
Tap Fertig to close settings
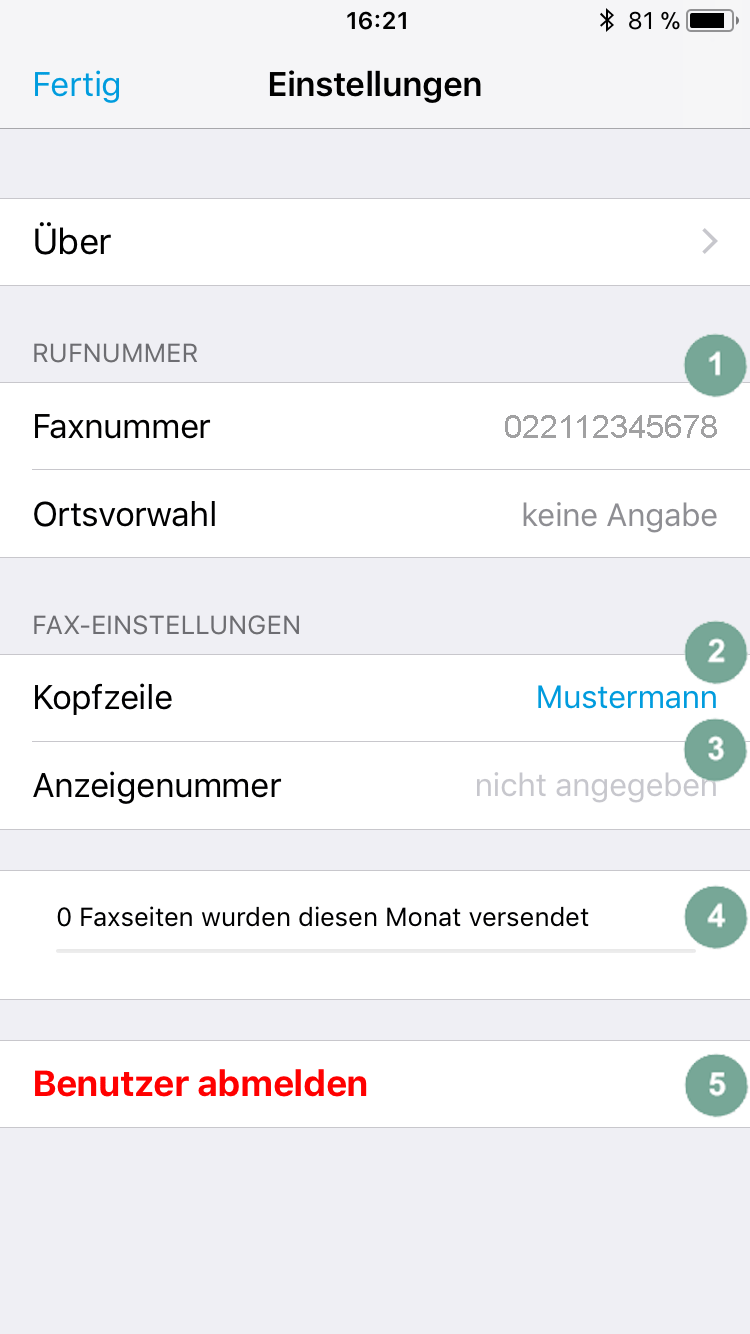(76, 85)
